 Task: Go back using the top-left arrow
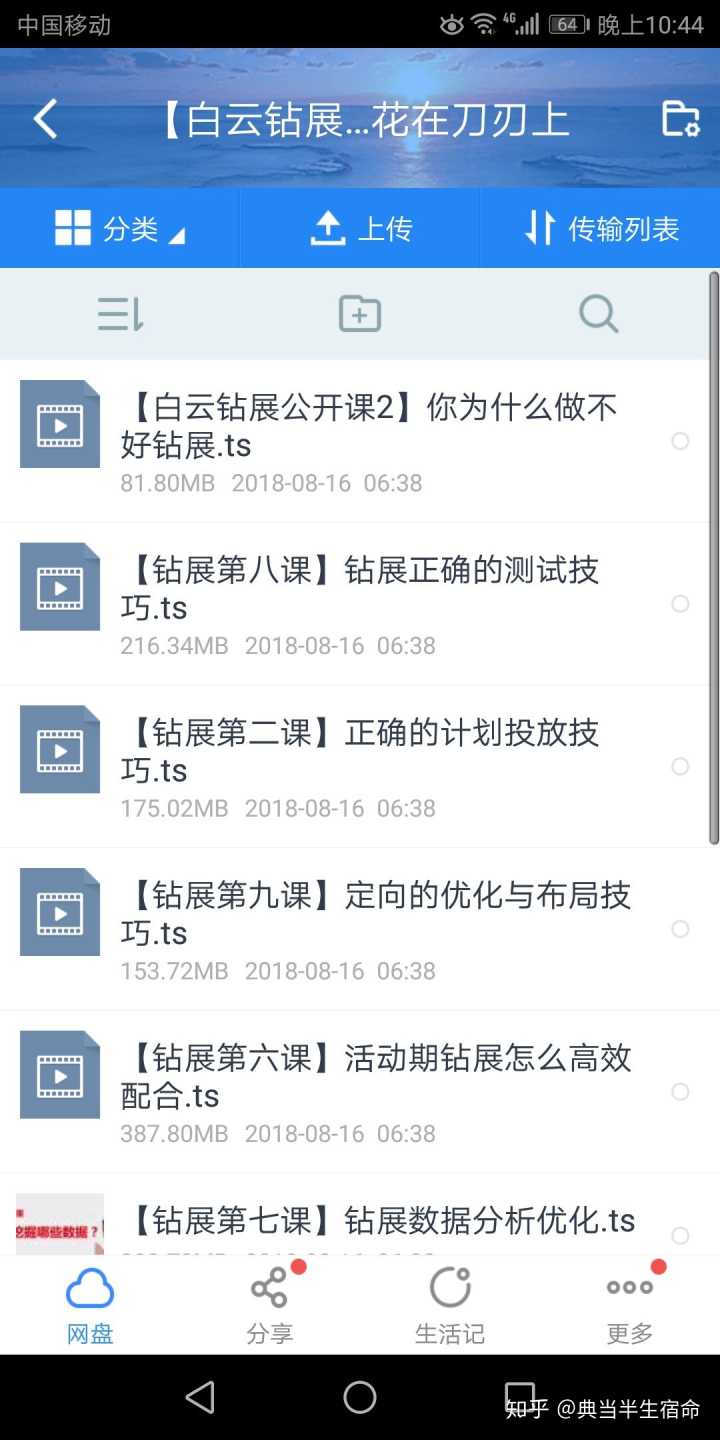coord(46,120)
